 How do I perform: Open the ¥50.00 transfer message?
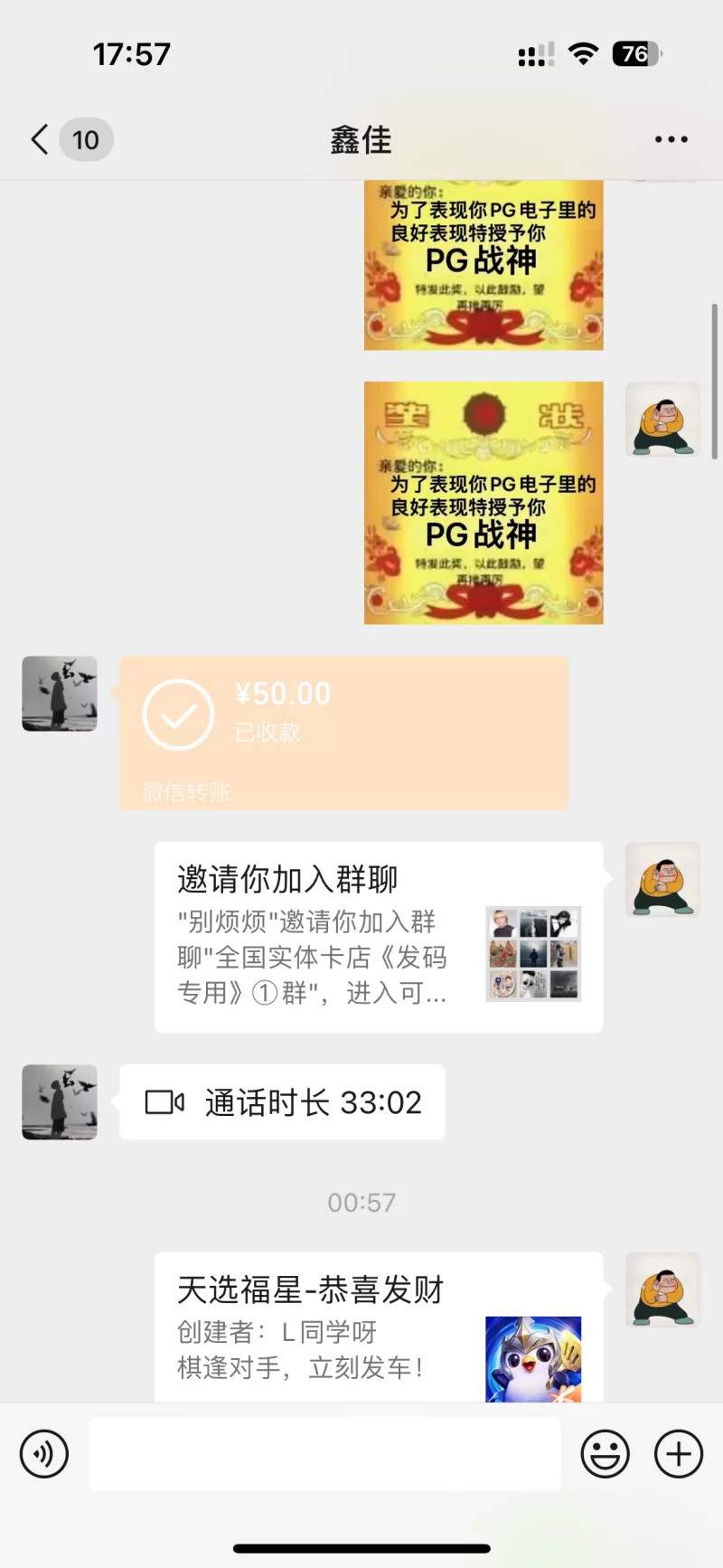tap(343, 732)
